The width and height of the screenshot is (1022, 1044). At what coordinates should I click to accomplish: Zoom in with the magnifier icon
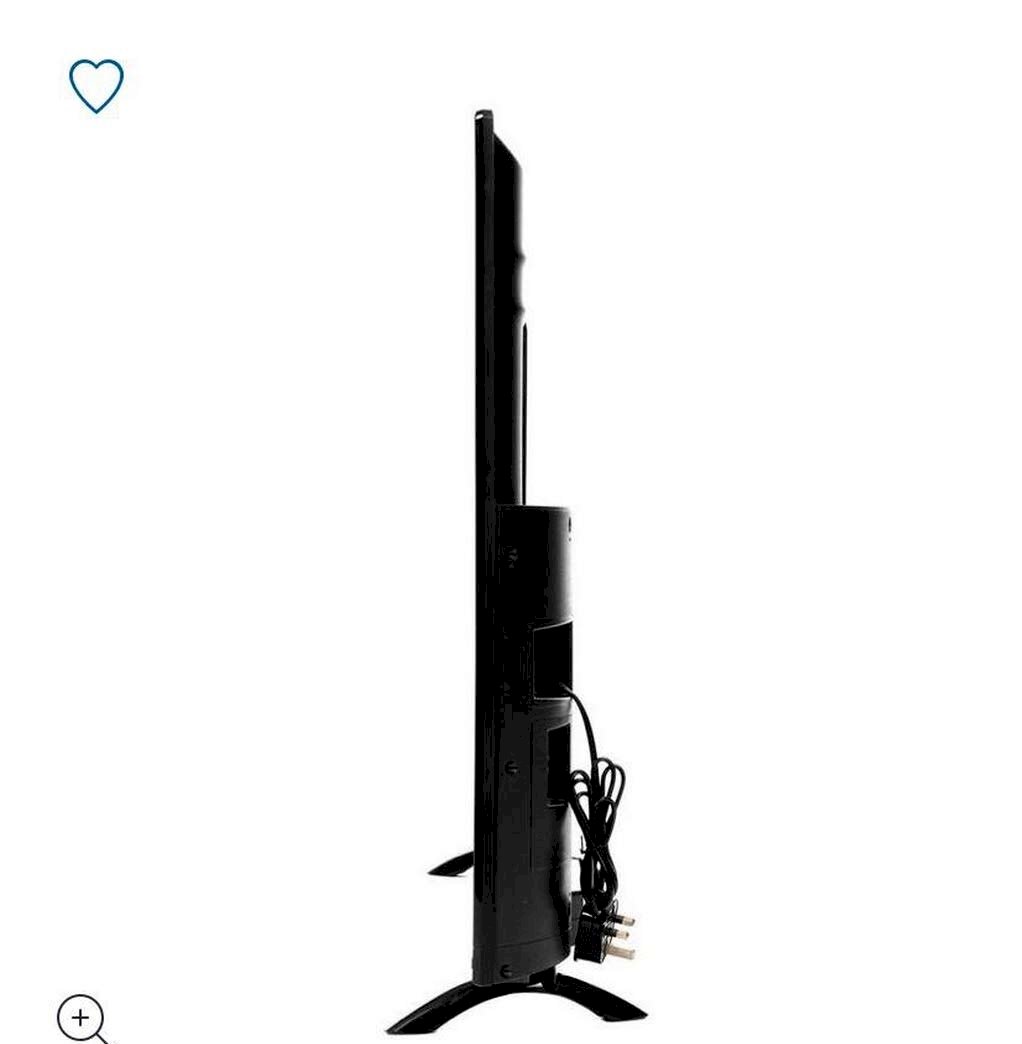pyautogui.click(x=81, y=1018)
